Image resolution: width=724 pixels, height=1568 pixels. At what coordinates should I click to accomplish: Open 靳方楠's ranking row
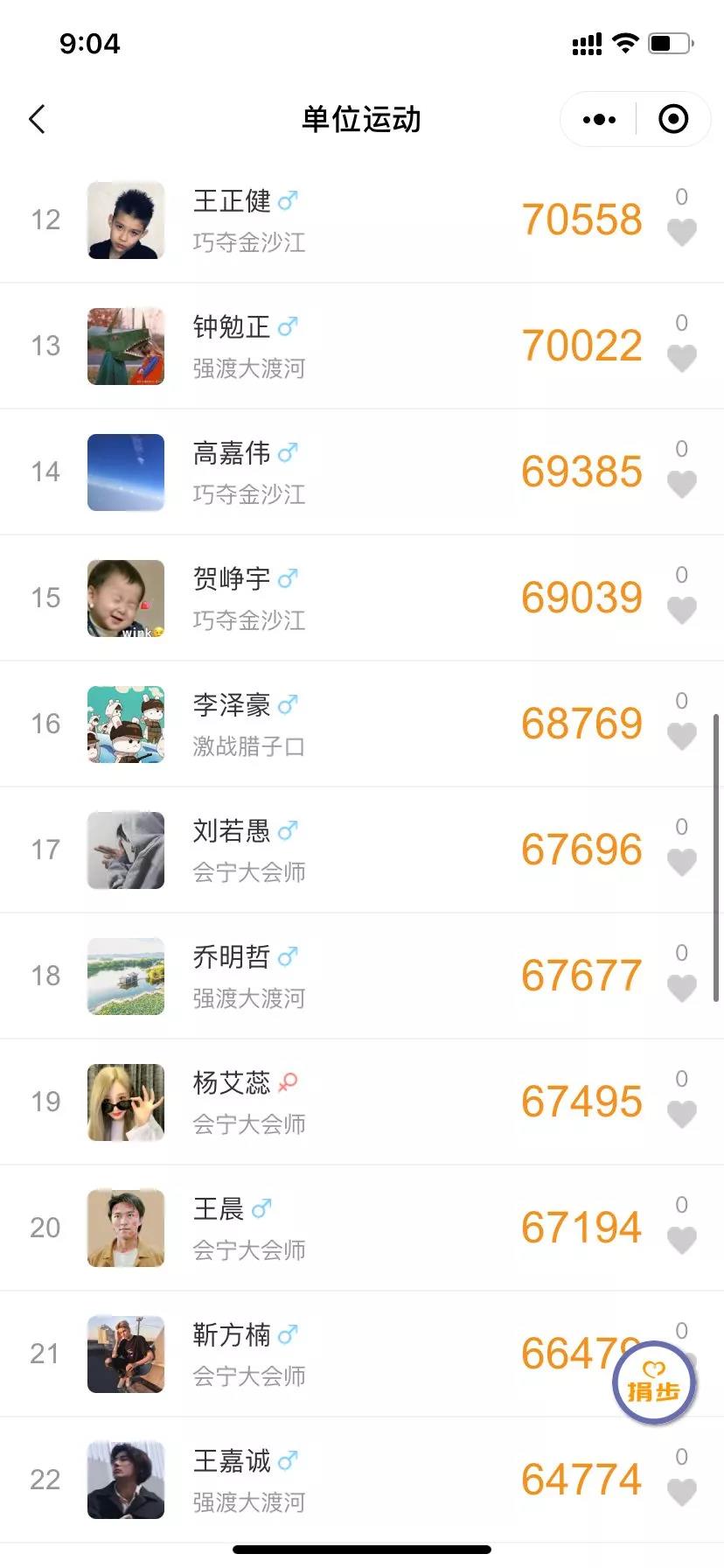tap(350, 1354)
